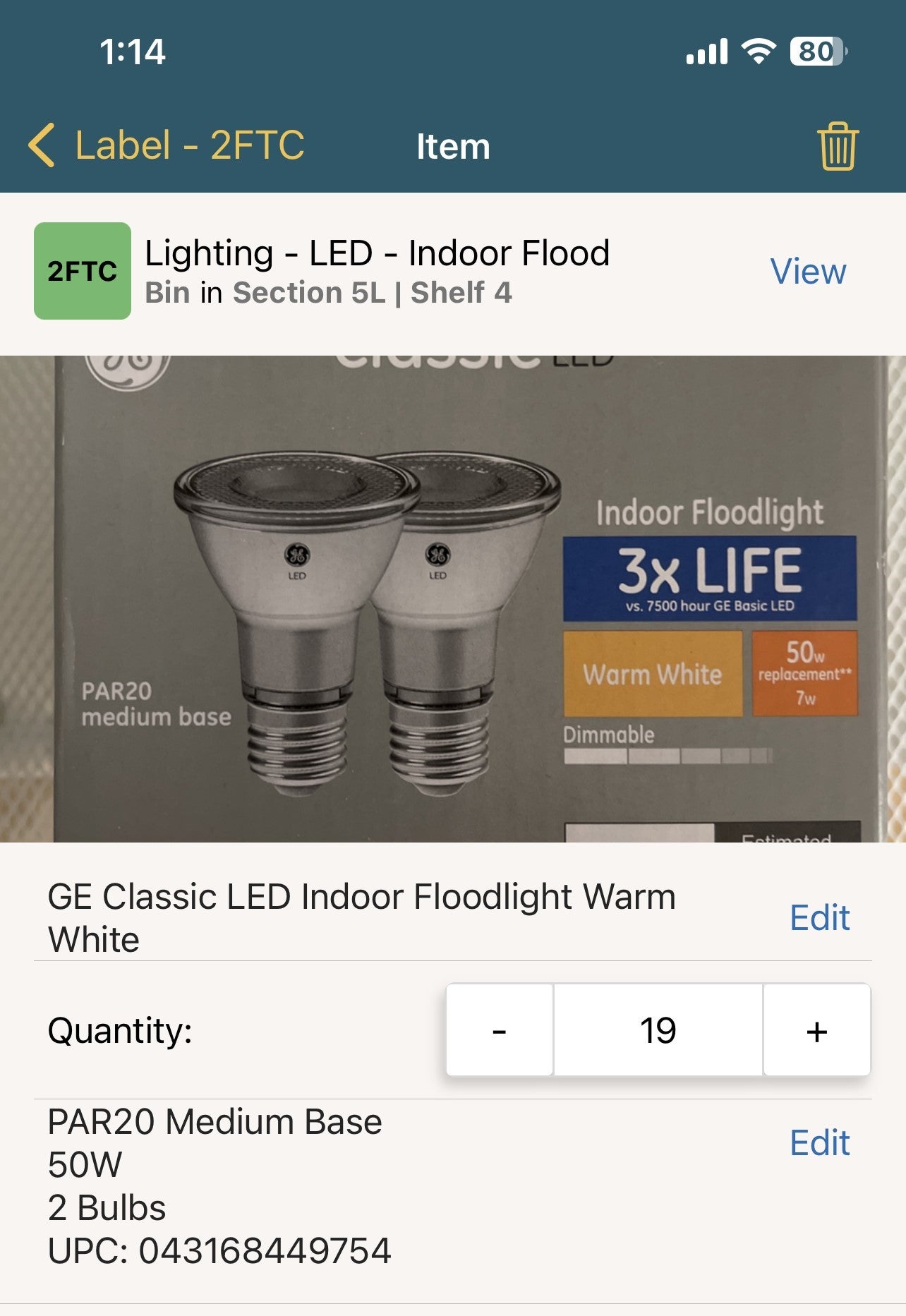
Task: Open the GE floodlight product photo
Action: click(453, 598)
